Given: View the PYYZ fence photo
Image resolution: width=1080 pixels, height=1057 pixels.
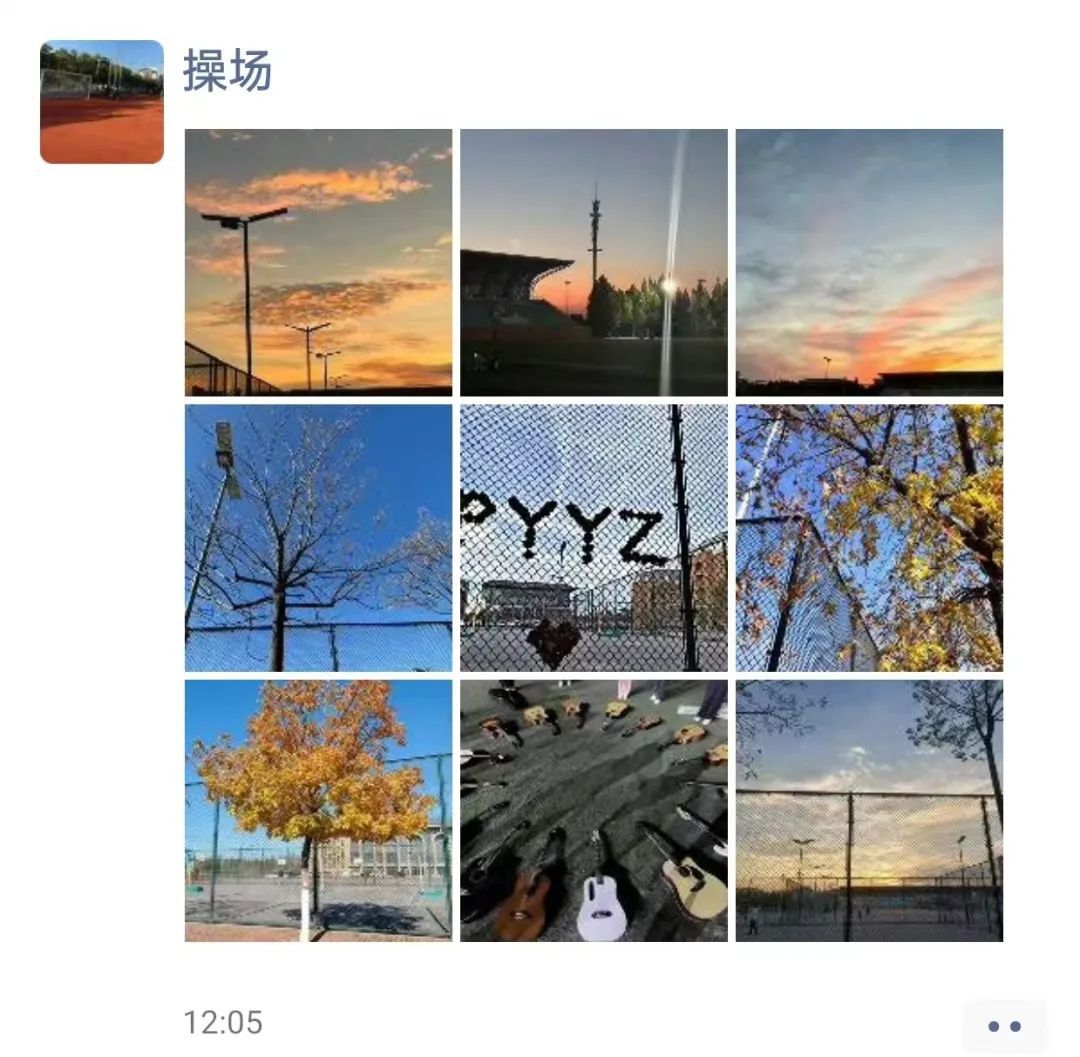Looking at the screenshot, I should point(593,538).
